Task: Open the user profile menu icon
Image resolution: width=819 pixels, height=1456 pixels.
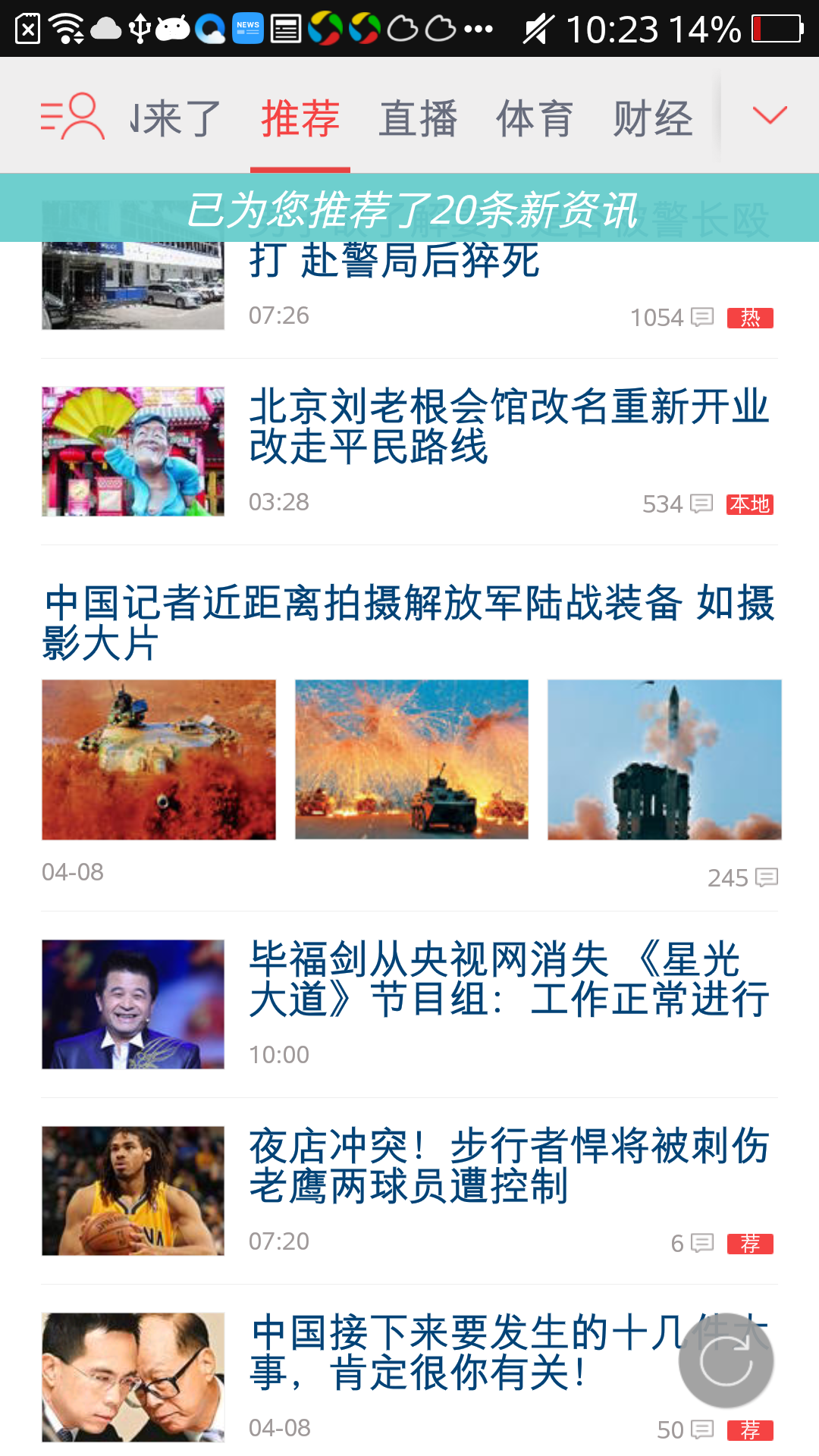Action: (72, 116)
